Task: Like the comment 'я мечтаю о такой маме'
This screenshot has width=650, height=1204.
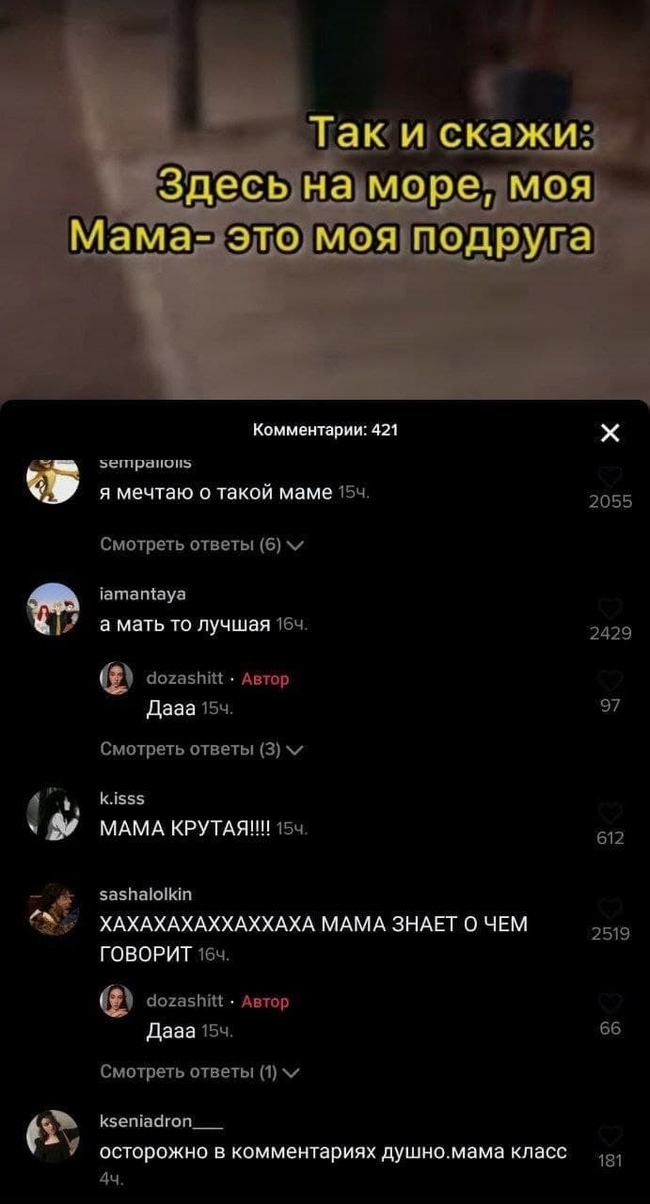Action: (x=610, y=477)
